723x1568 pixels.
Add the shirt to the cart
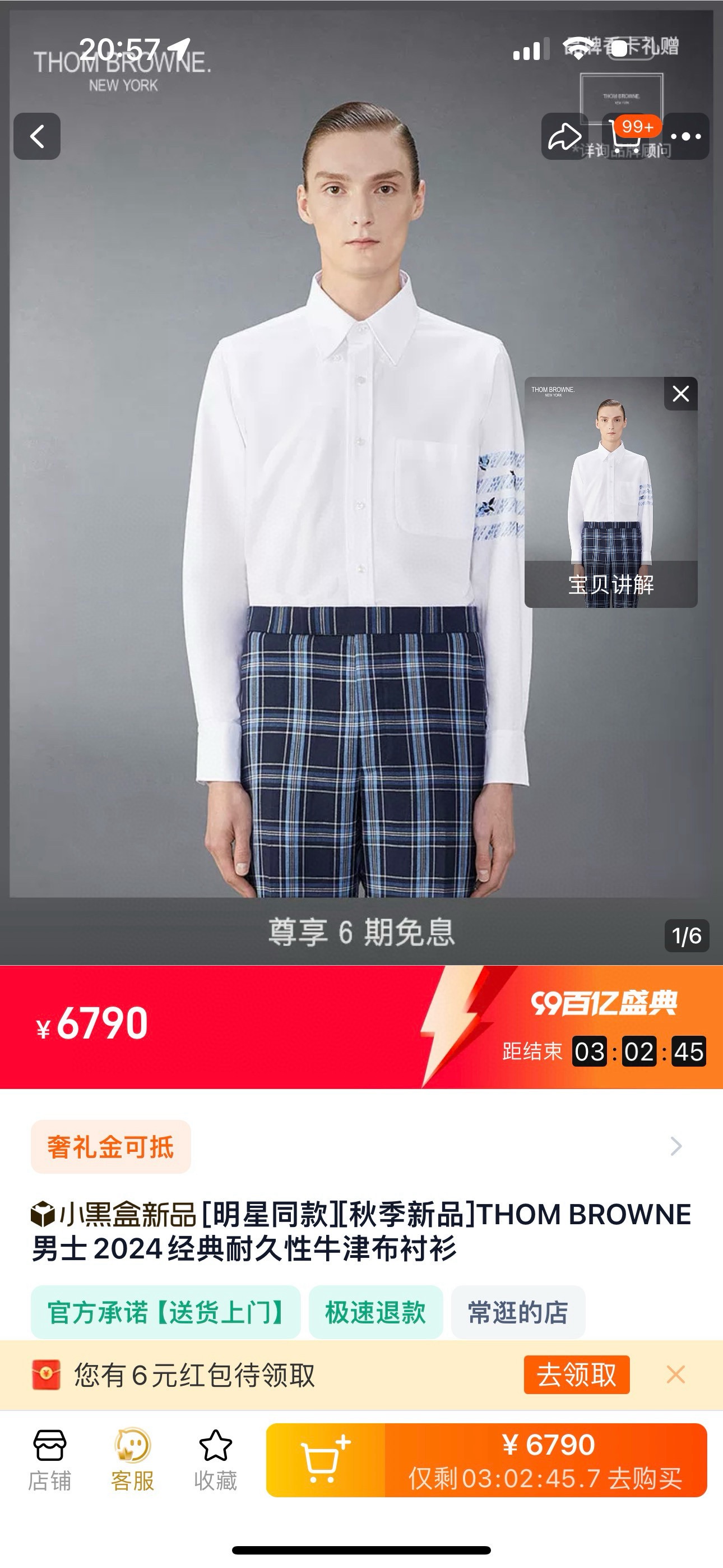tap(326, 1460)
